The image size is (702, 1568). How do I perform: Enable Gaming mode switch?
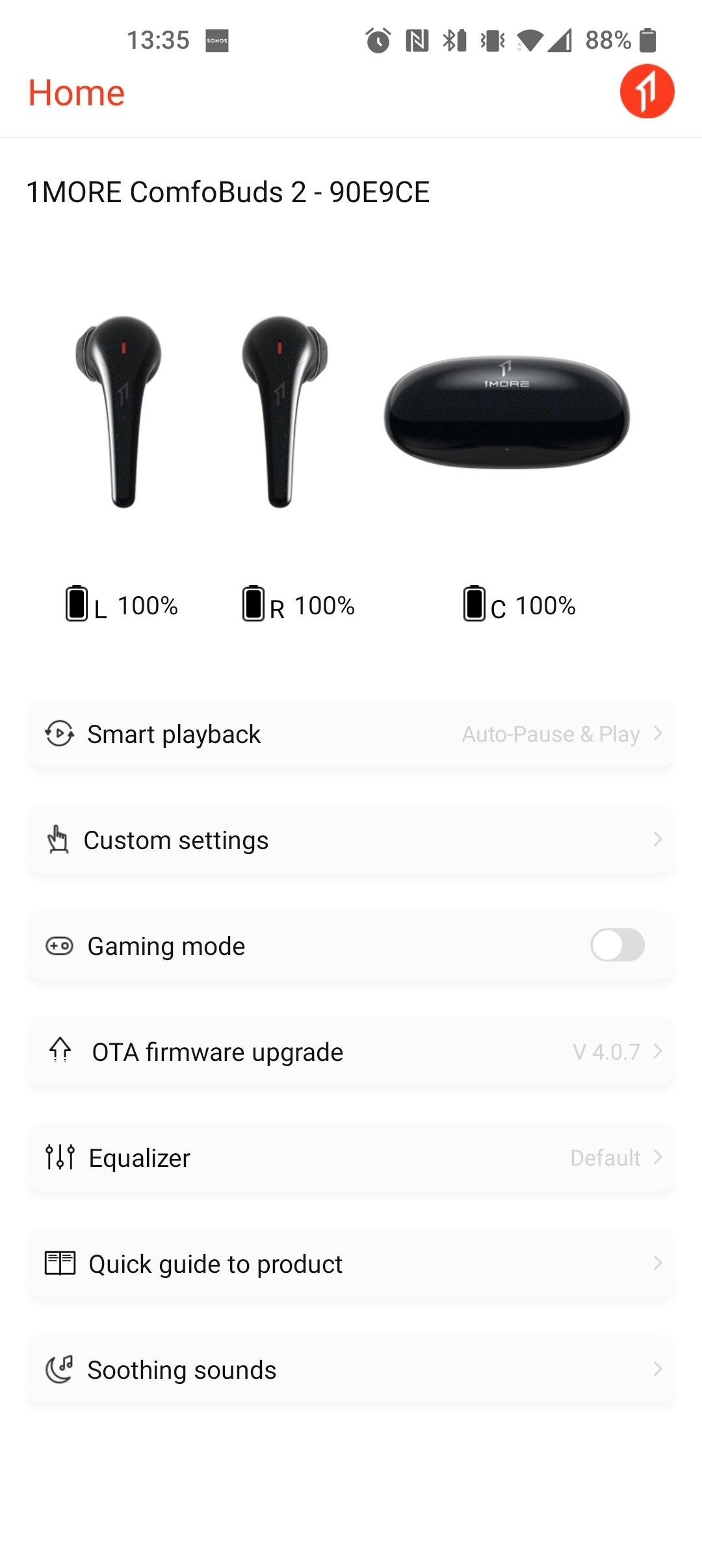tap(617, 945)
